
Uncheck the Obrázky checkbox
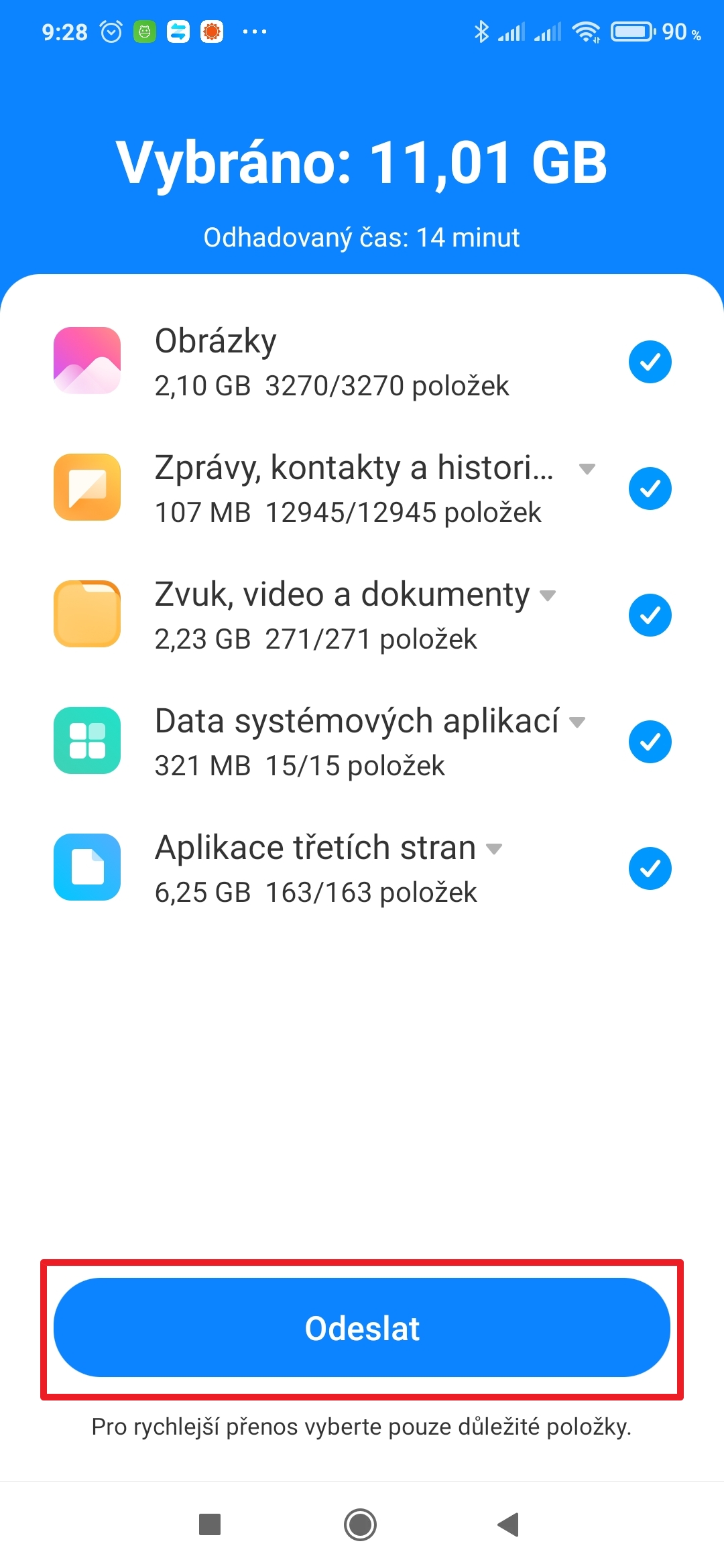pyautogui.click(x=650, y=362)
